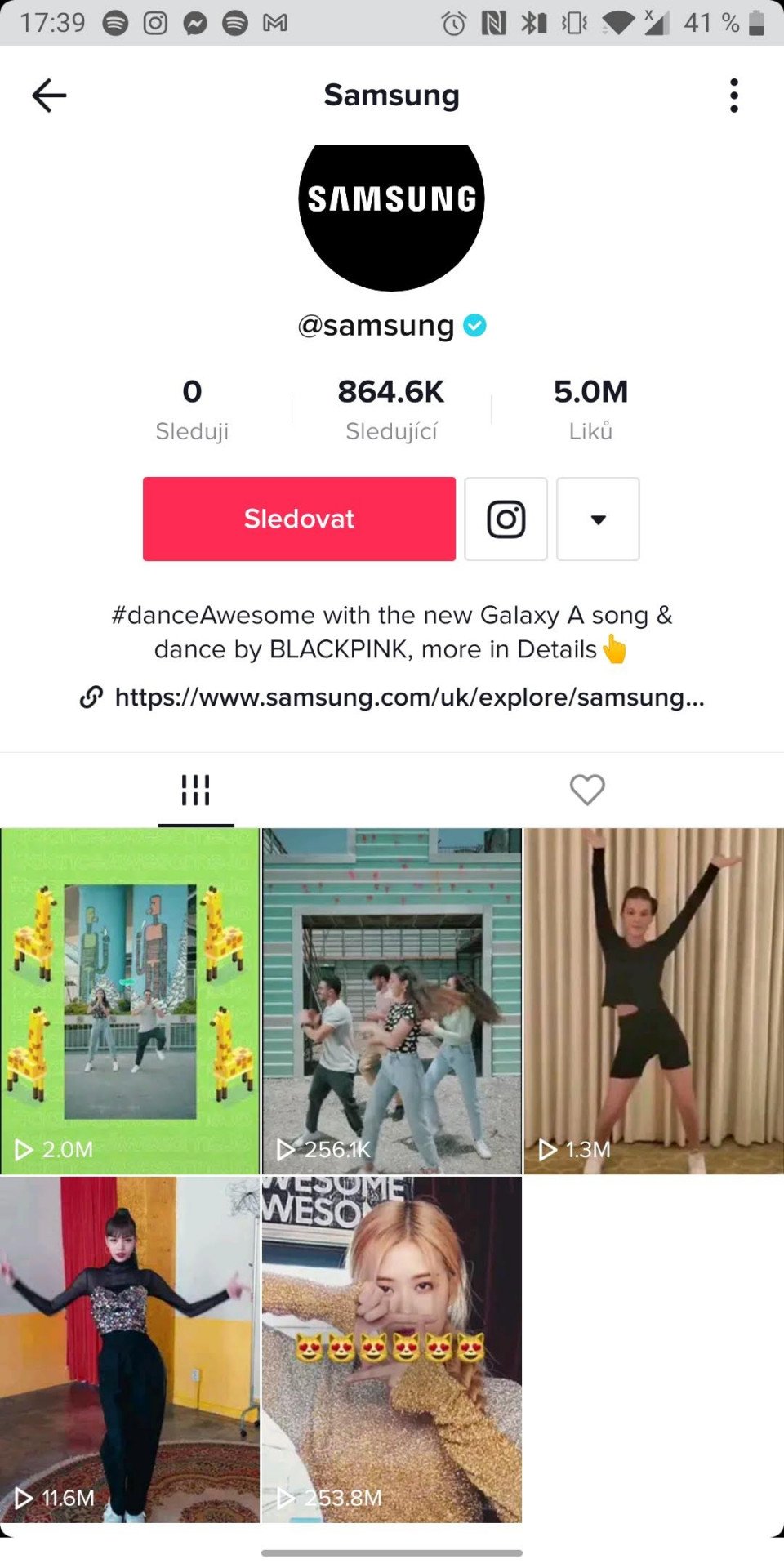784x1568 pixels.
Task: Switch to the videos grid tab
Action: click(x=196, y=791)
